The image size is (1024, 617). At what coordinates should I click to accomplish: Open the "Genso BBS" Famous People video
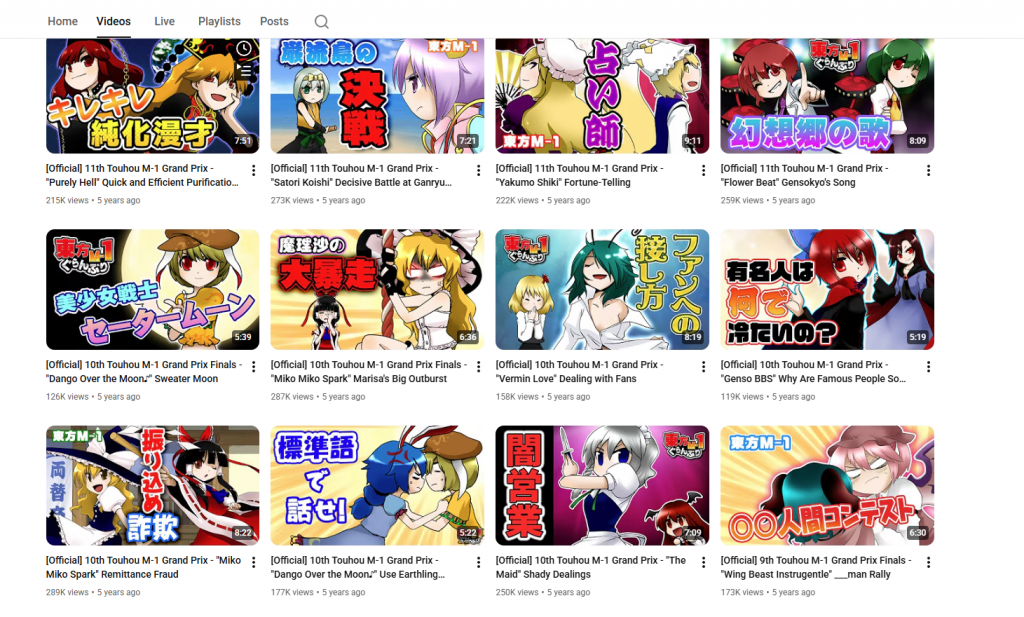click(827, 289)
